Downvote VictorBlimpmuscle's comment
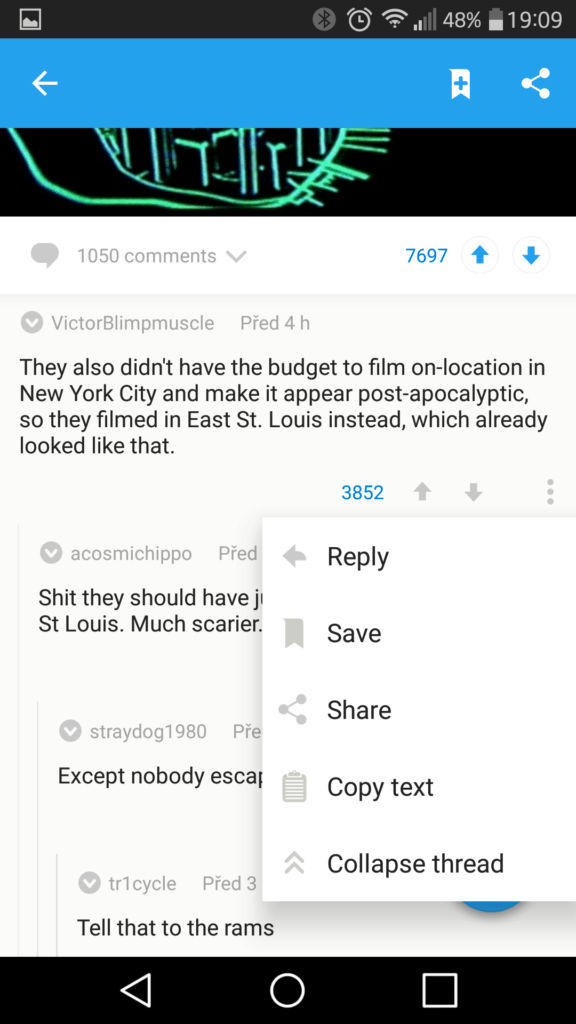Screen dimensions: 576x1024 pos(473,492)
